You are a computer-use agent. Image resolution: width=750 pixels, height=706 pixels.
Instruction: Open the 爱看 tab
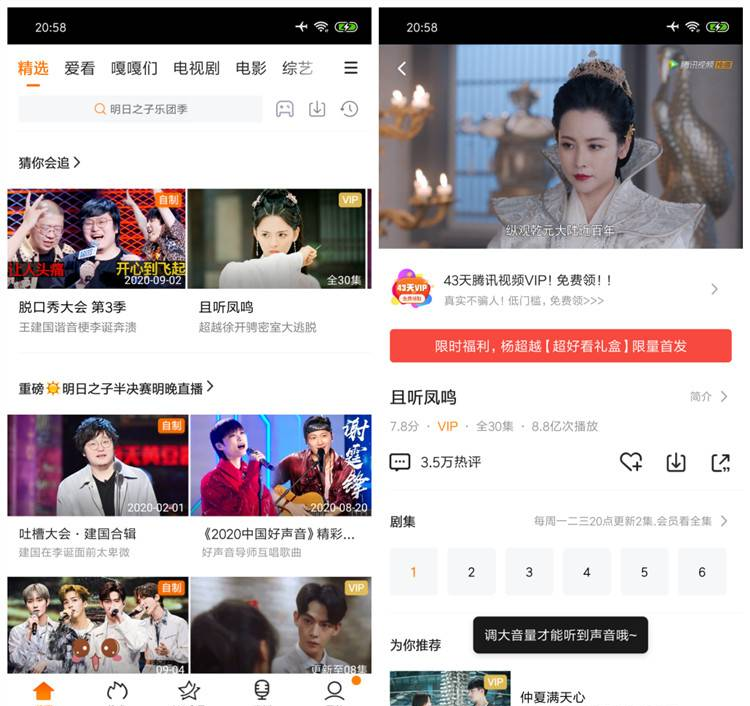[80, 68]
